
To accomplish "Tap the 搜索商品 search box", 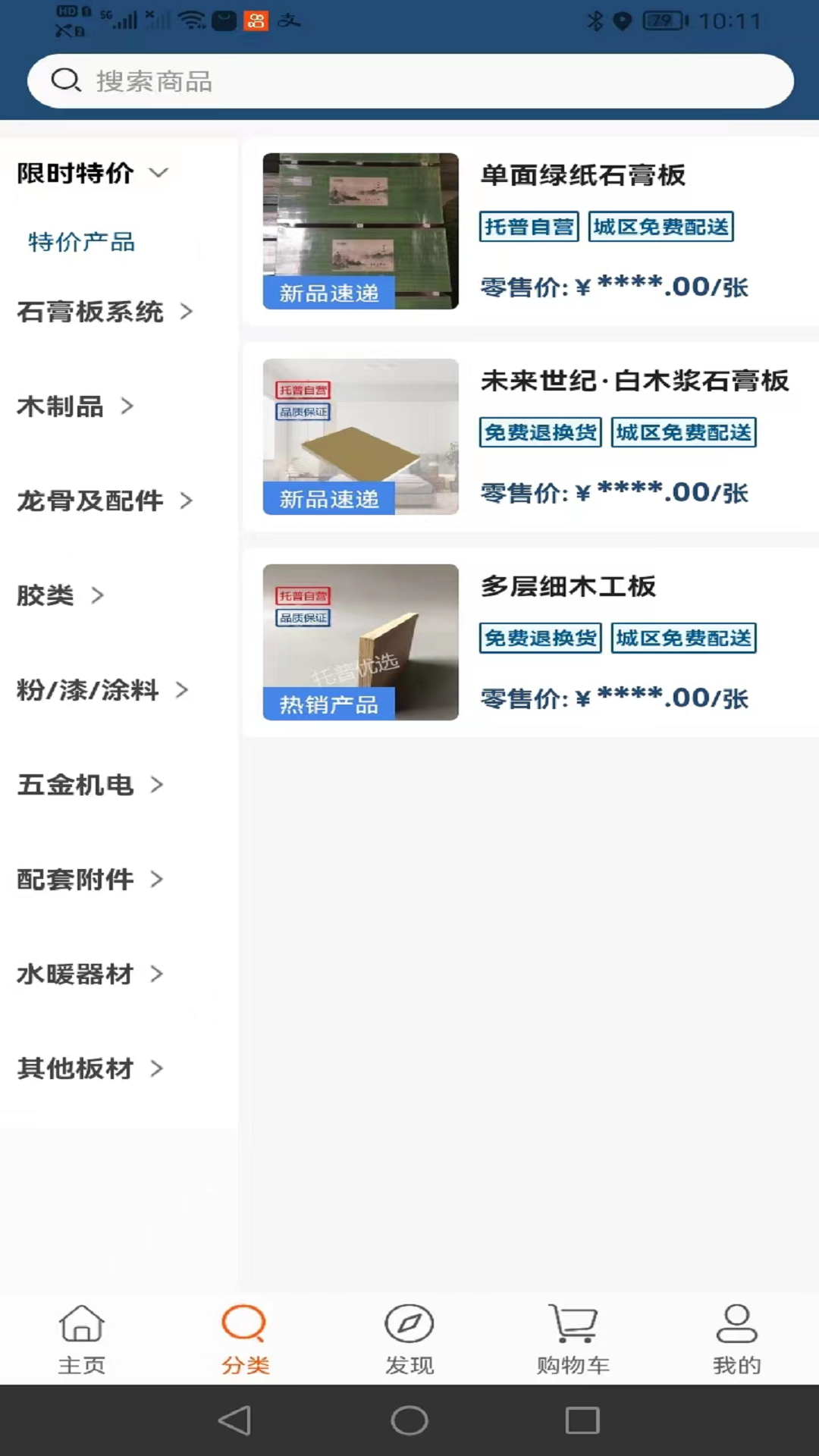I will coord(409,80).
